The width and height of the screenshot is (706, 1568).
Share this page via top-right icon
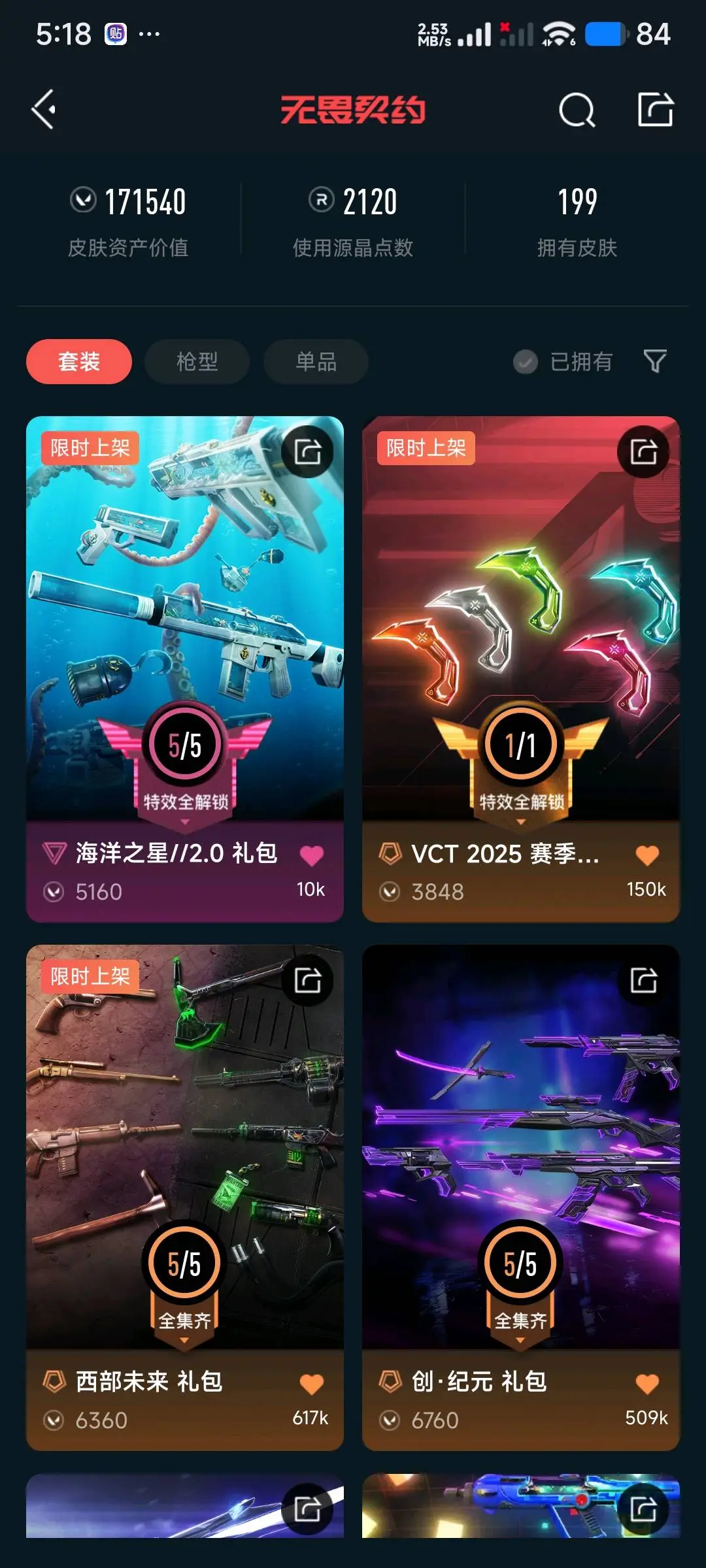click(x=655, y=109)
